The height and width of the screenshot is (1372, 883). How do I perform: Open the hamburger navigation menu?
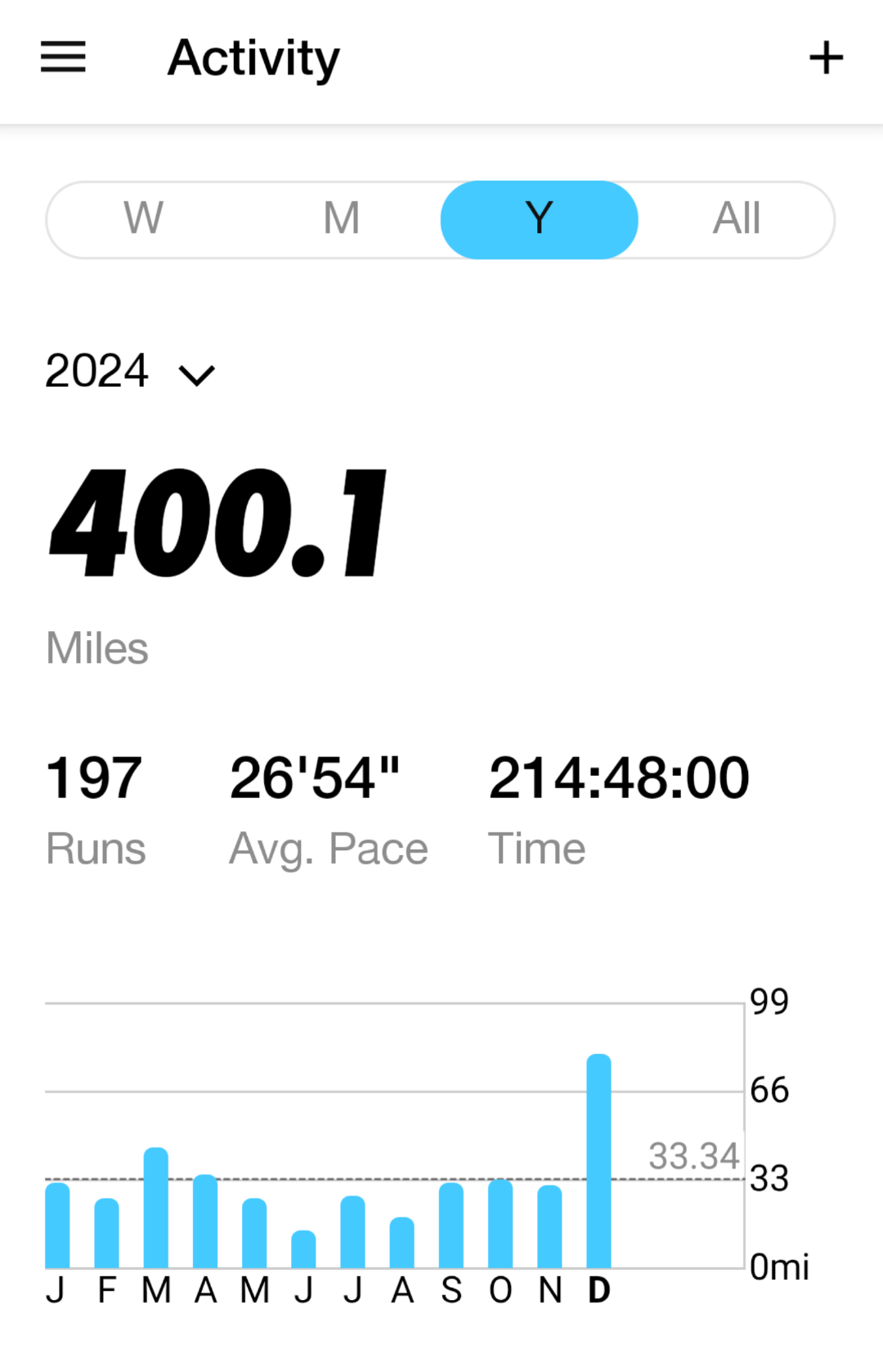63,57
